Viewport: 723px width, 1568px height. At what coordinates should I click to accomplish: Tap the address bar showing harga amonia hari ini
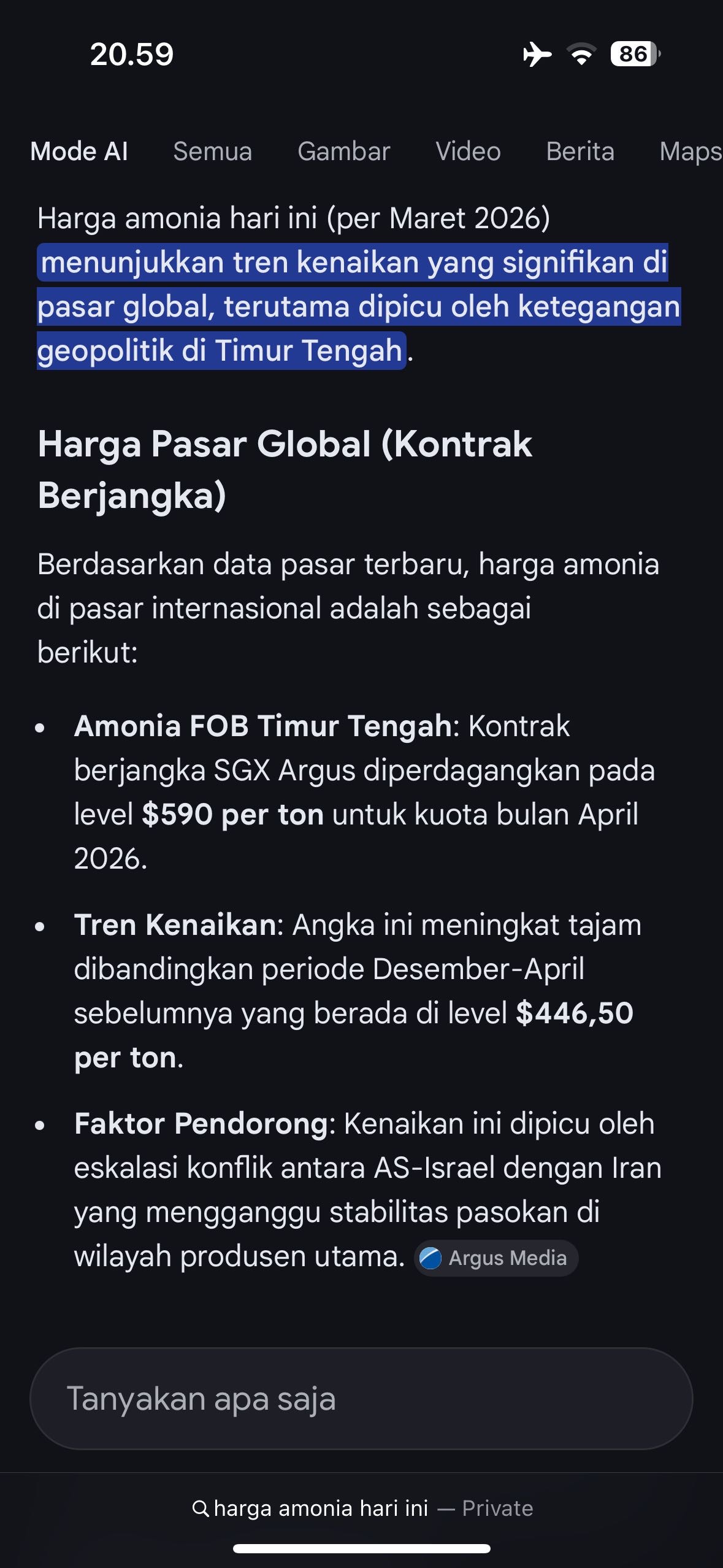(362, 1508)
